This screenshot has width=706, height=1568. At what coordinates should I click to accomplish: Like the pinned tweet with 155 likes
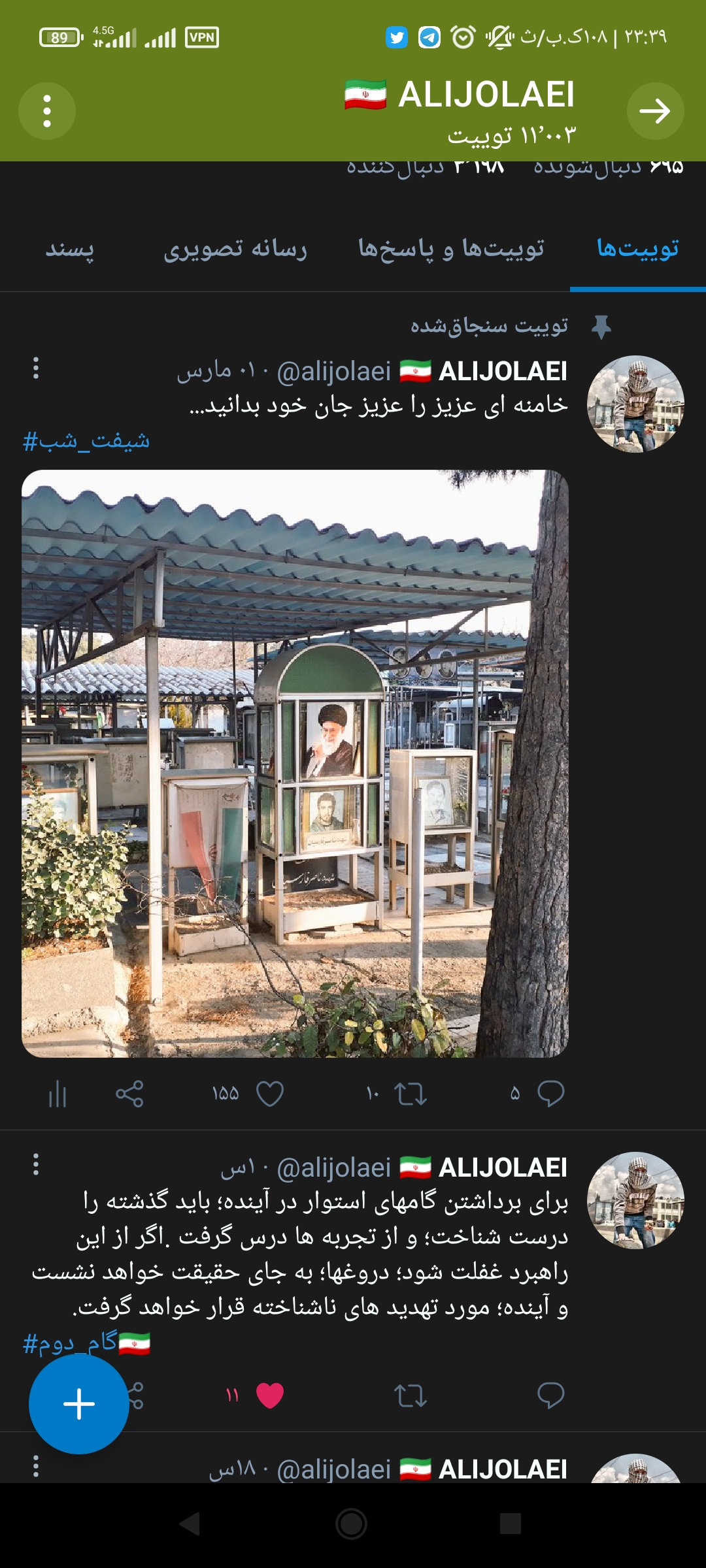pos(269,1093)
